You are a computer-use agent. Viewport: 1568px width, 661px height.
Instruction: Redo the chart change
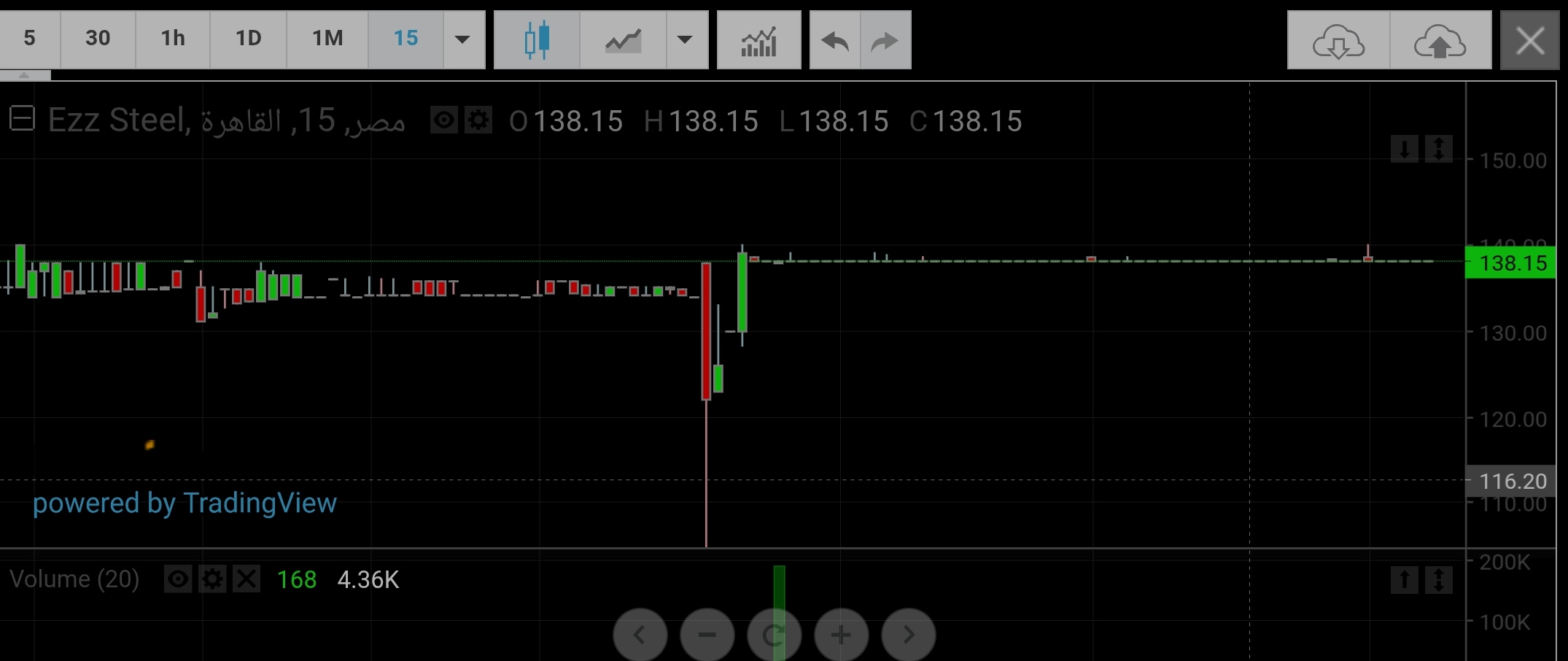(885, 41)
